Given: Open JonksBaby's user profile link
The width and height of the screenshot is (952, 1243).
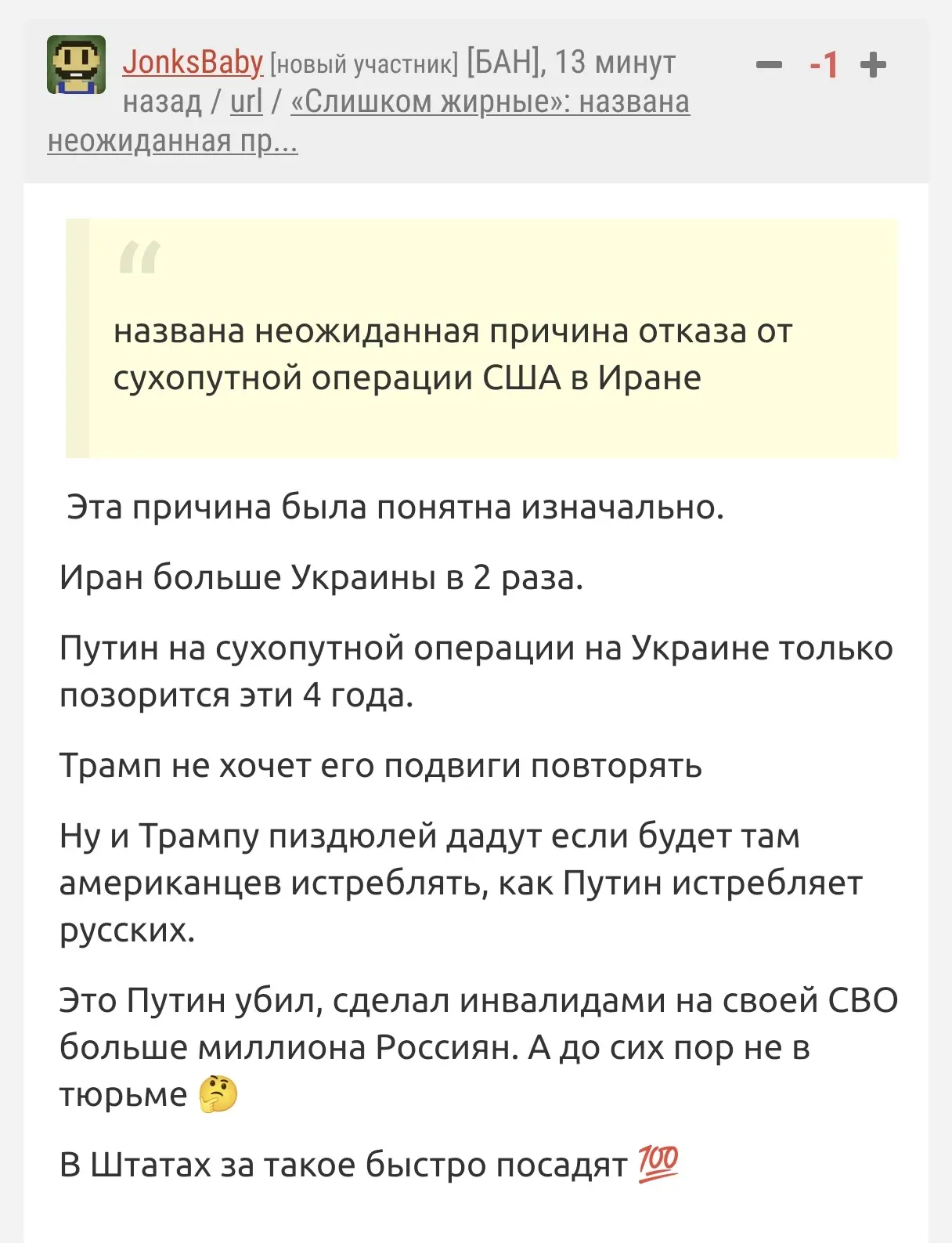Looking at the screenshot, I should (x=192, y=62).
